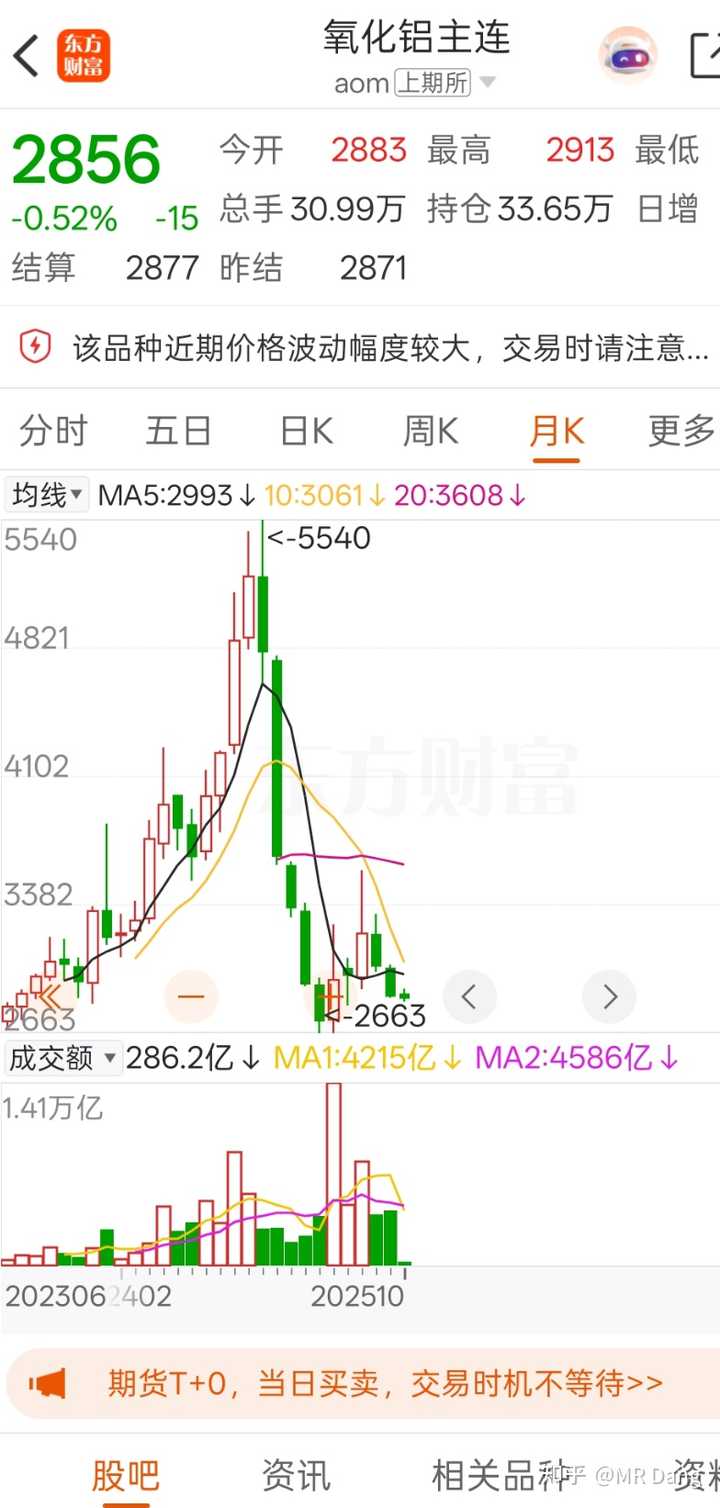Switch to the 股吧 tab
Screen dimensions: 720x1508
125,1475
